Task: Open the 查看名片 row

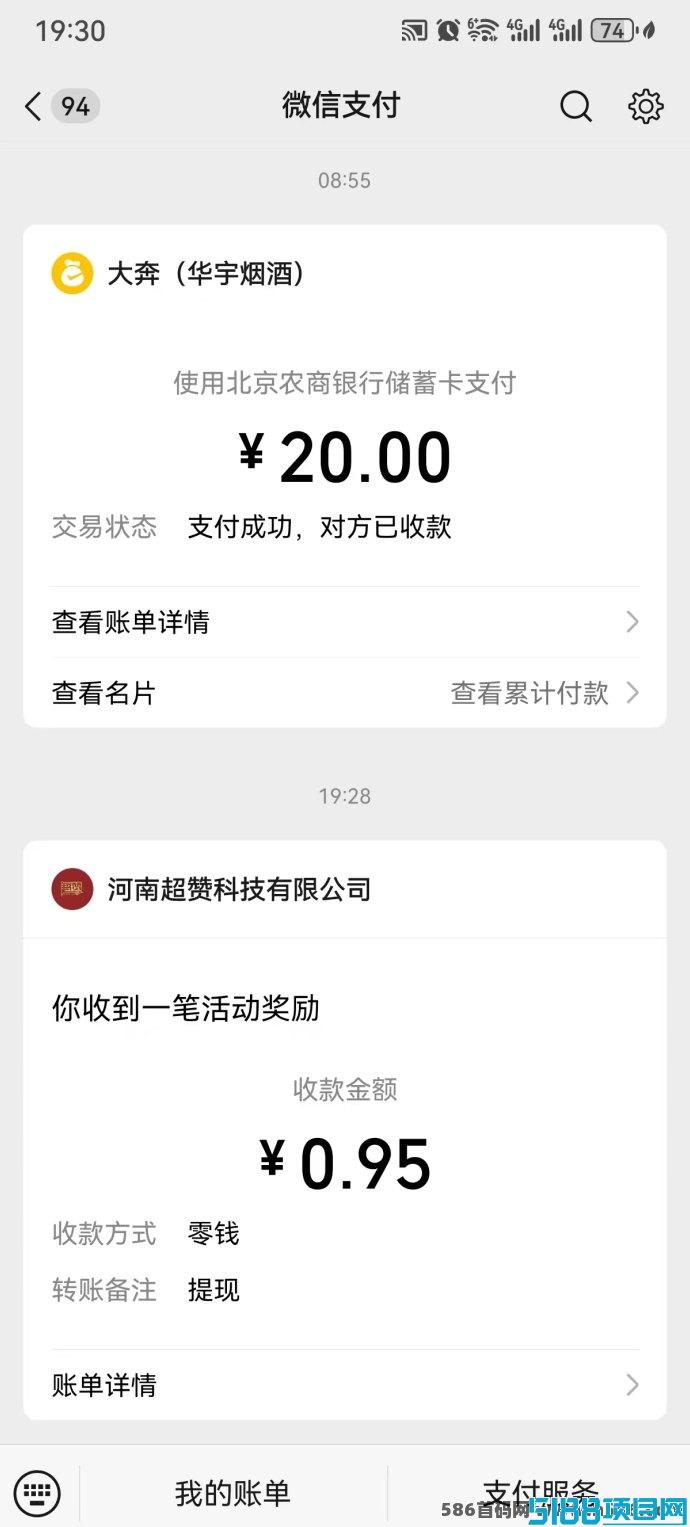Action: 104,693
